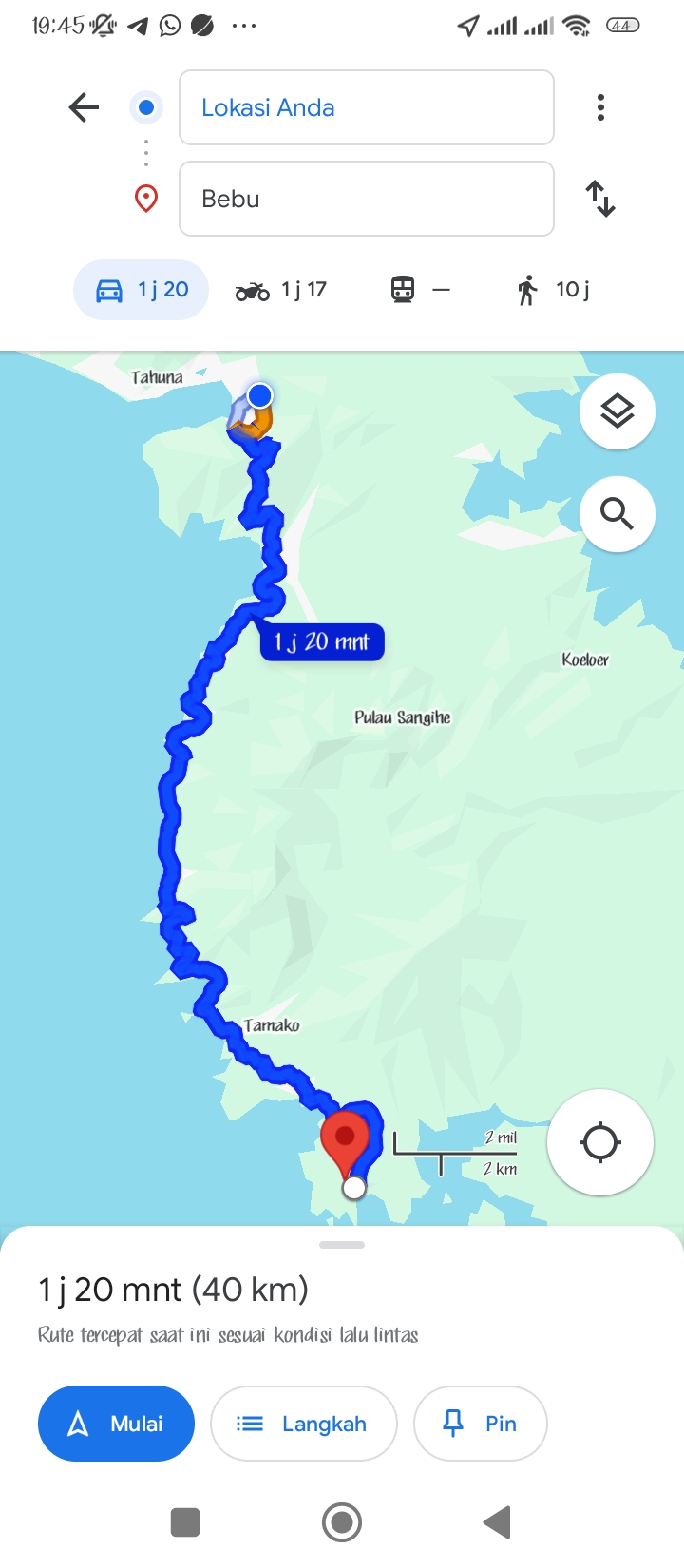Screen dimensions: 684x1568
Task: Center the map on my location
Action: [600, 1141]
